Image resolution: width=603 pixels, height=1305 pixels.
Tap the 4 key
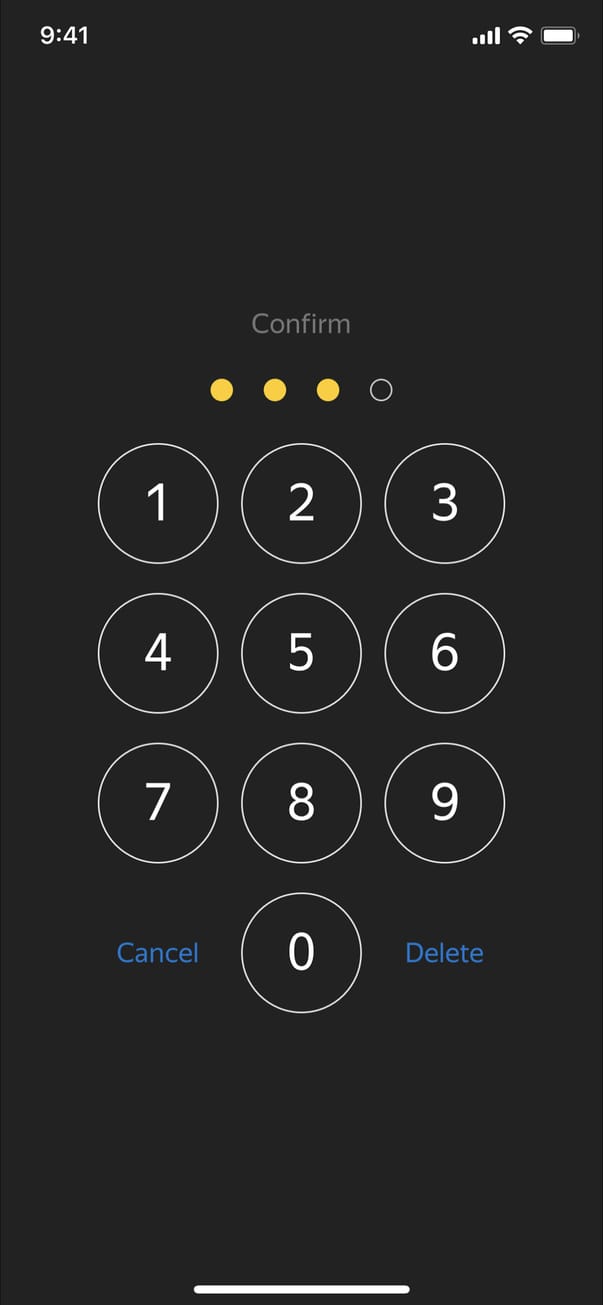click(158, 653)
